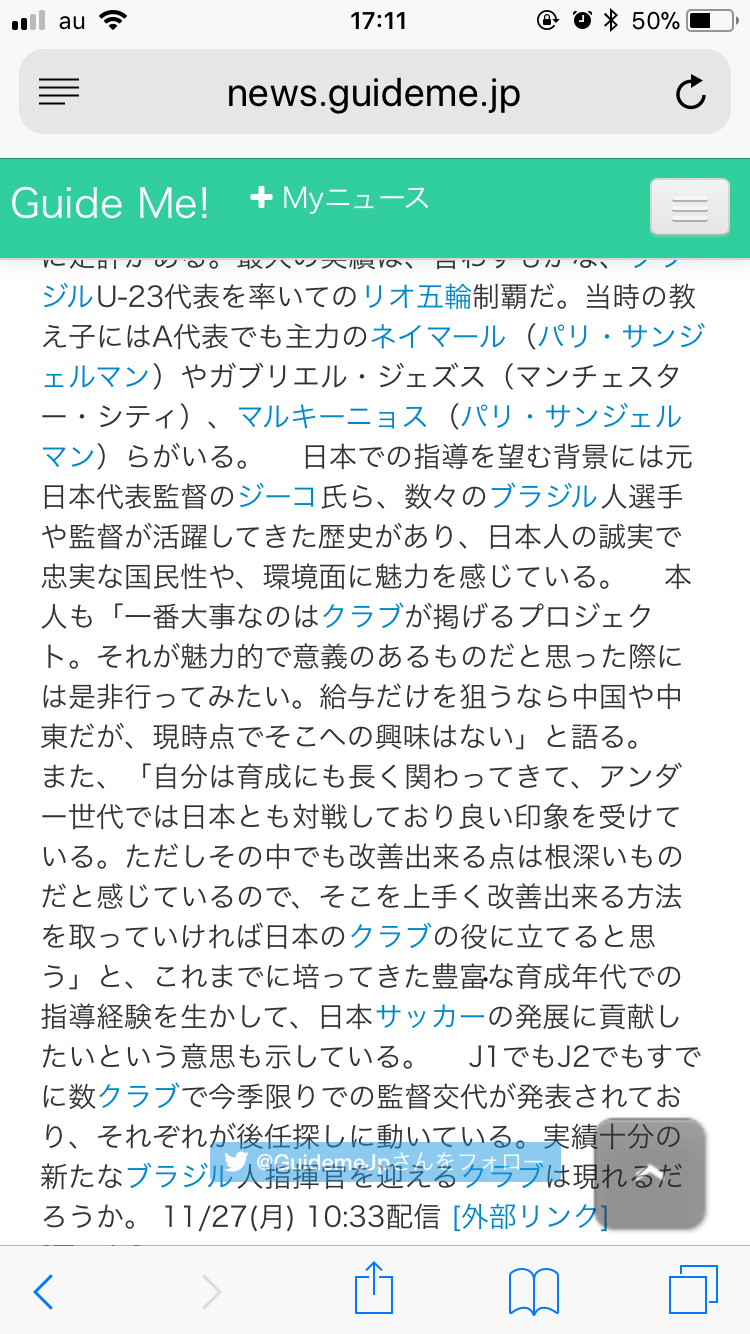The width and height of the screenshot is (750, 1334).
Task: Show open Safari tabs
Action: (x=692, y=1292)
